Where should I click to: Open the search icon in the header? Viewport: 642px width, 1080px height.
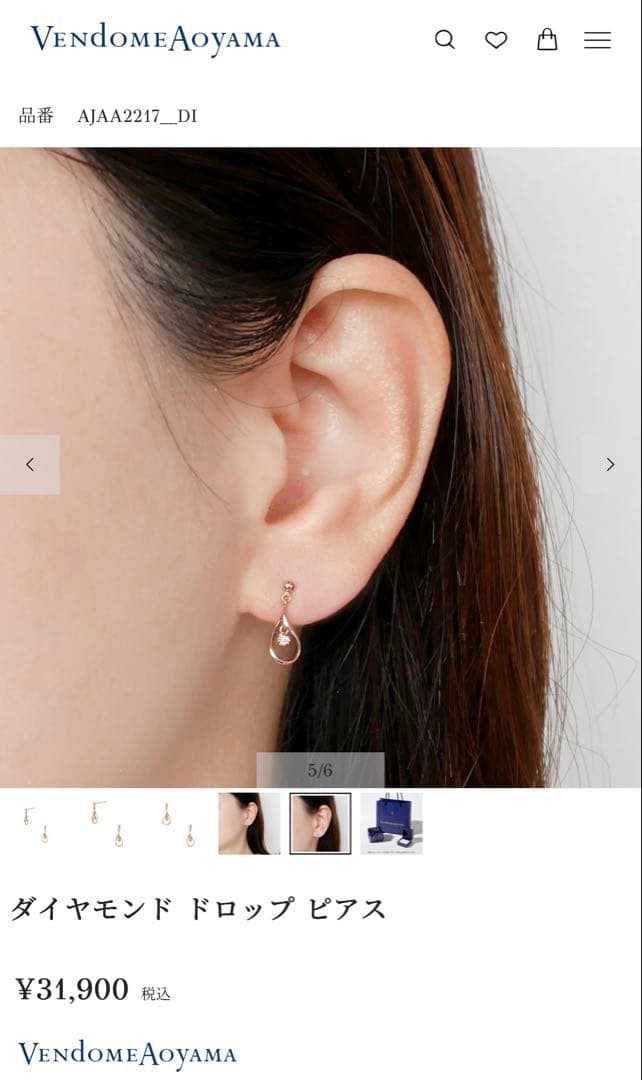[445, 40]
